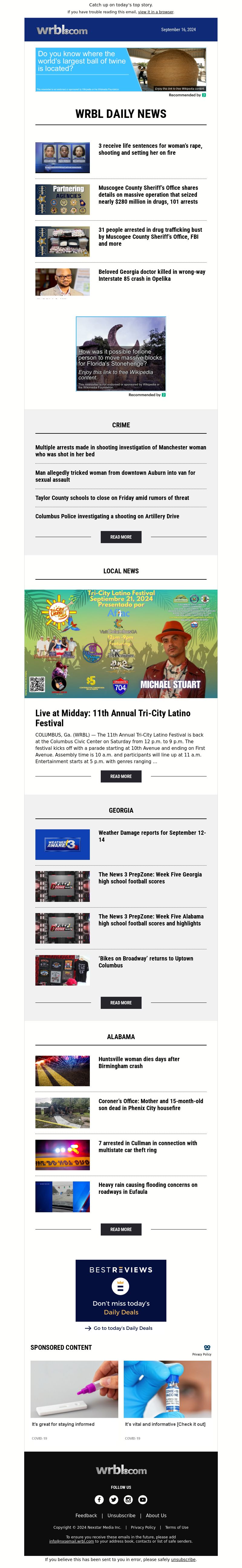Viewport: 242px width, 1568px height.
Task: Open WRBL's Facebook page icon
Action: click(x=99, y=1499)
